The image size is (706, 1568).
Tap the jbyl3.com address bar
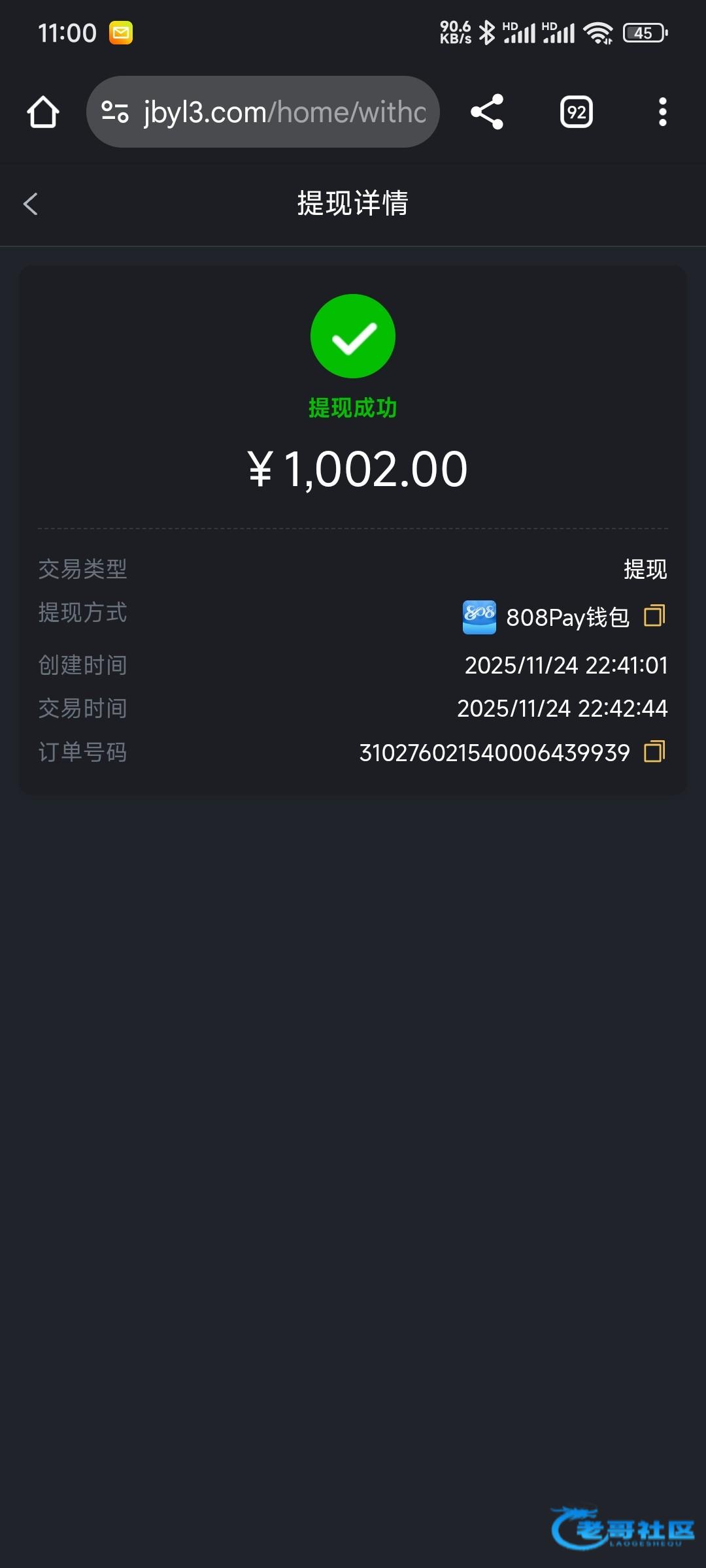pyautogui.click(x=284, y=112)
